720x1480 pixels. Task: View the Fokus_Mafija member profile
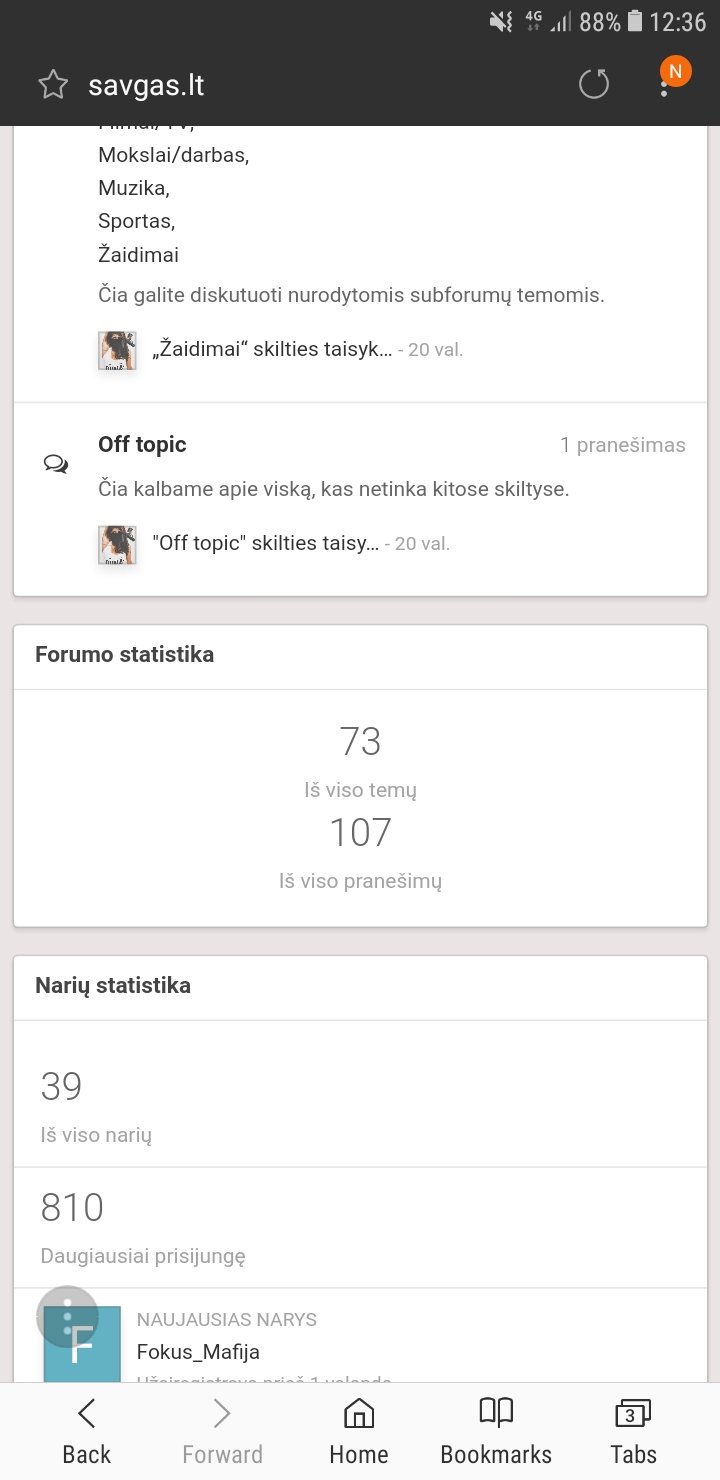198,1352
